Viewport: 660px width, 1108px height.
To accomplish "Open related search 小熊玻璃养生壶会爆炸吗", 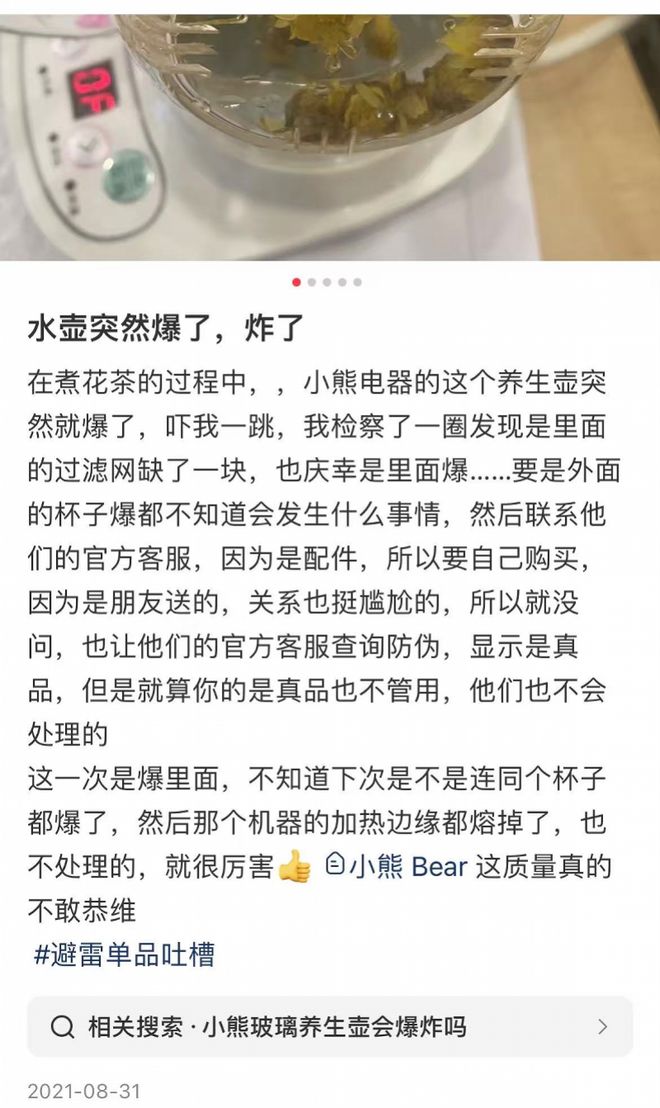I will coord(329,1026).
